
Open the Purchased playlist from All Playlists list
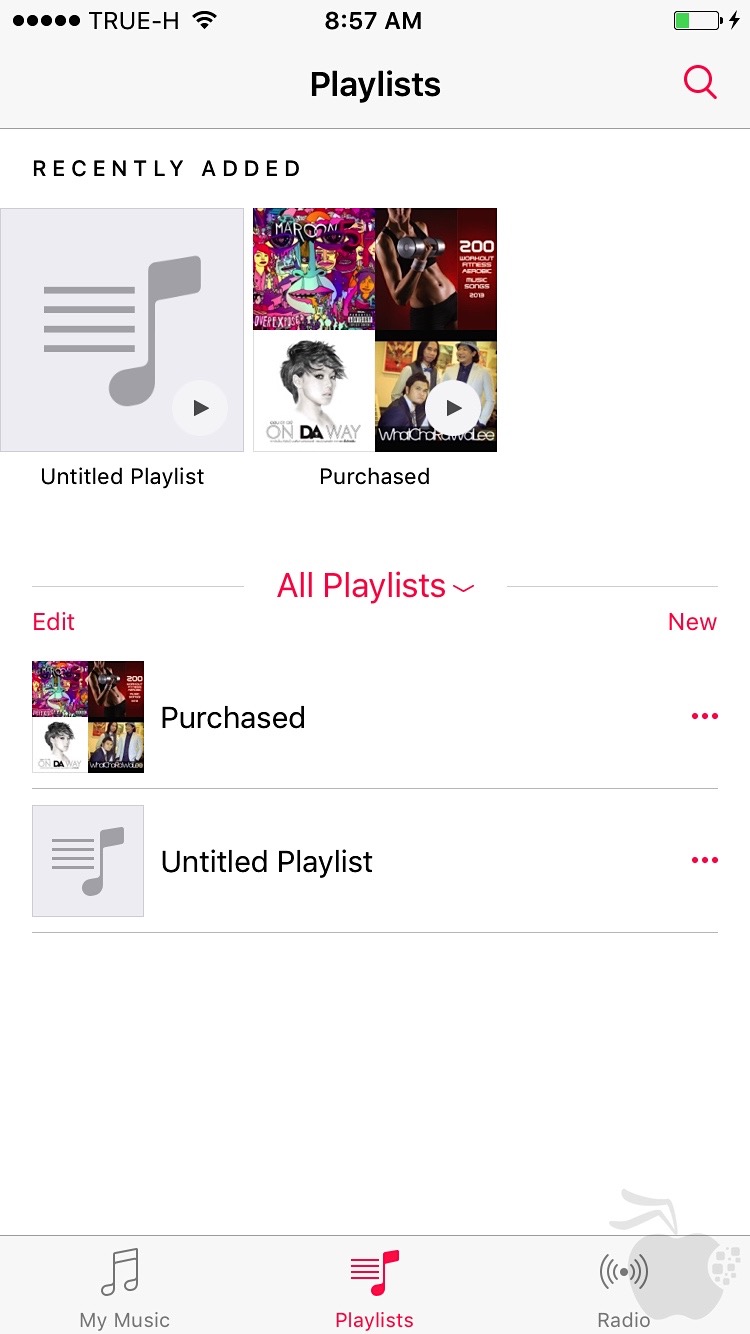point(233,716)
